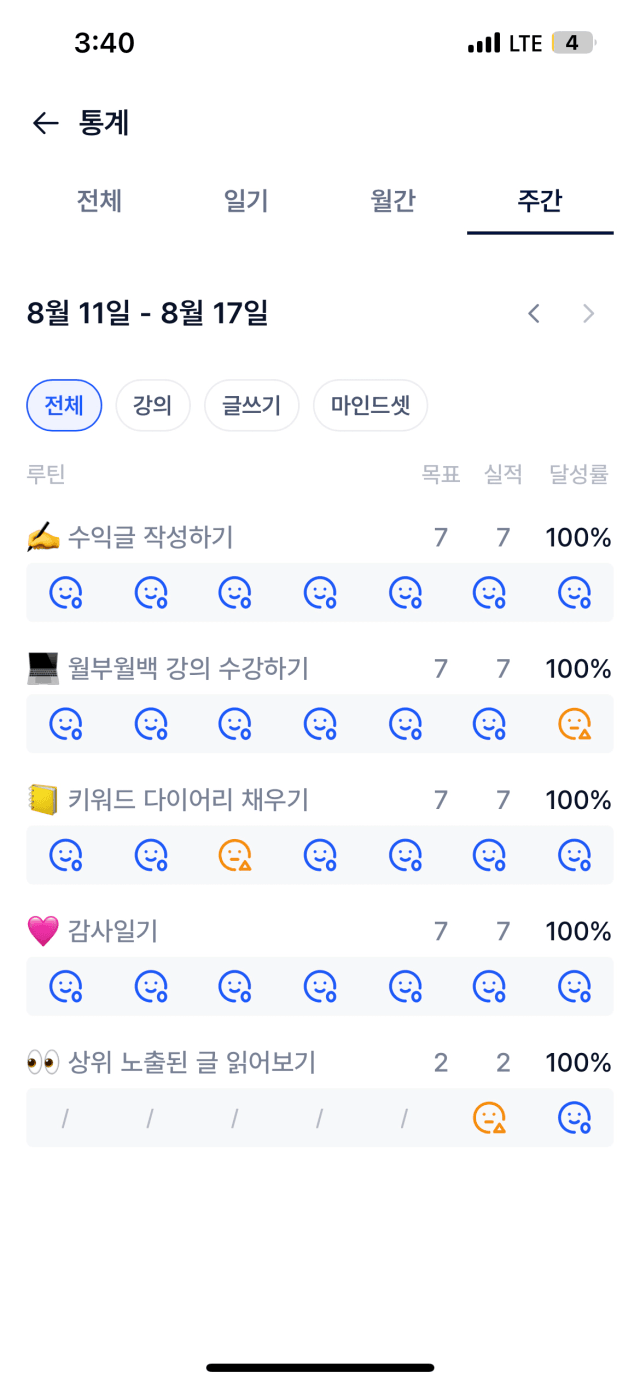
Task: Filter routines by 마인드셋 chip
Action: (x=371, y=405)
